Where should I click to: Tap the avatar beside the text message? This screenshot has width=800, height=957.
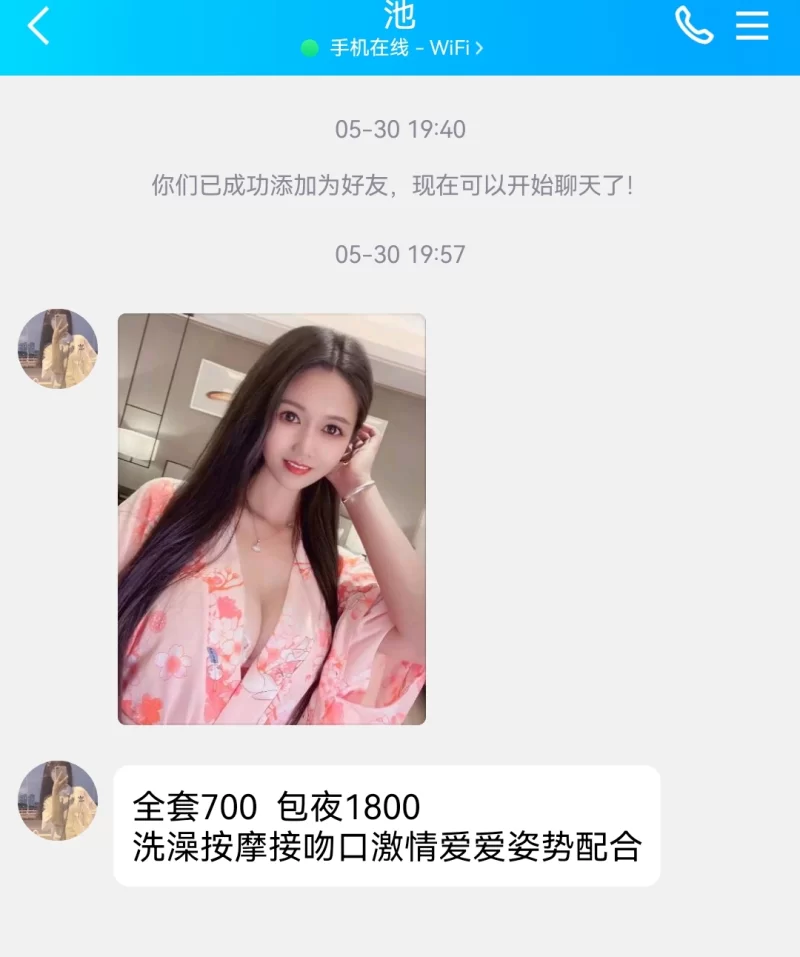point(58,800)
